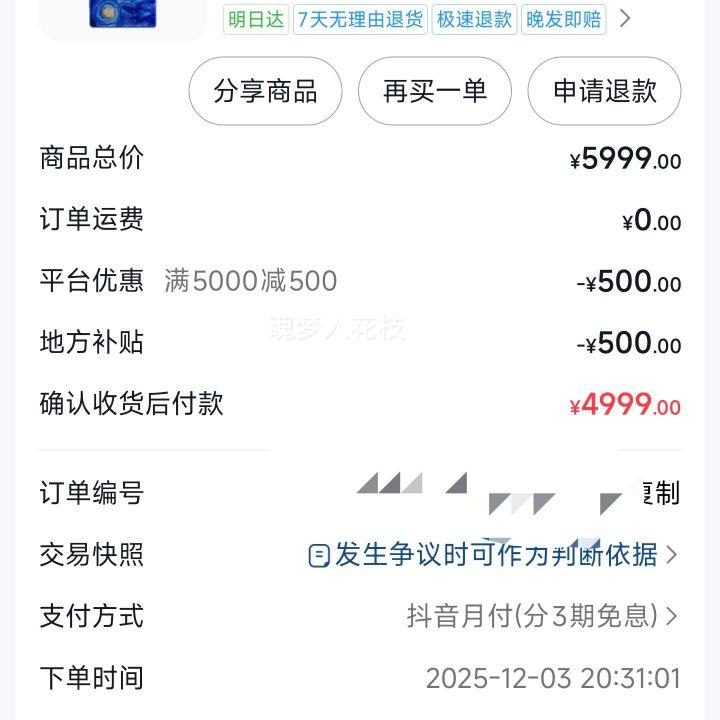Screen dimensions: 720x720
Task: View the 抖音月付 payment method details
Action: click(542, 616)
